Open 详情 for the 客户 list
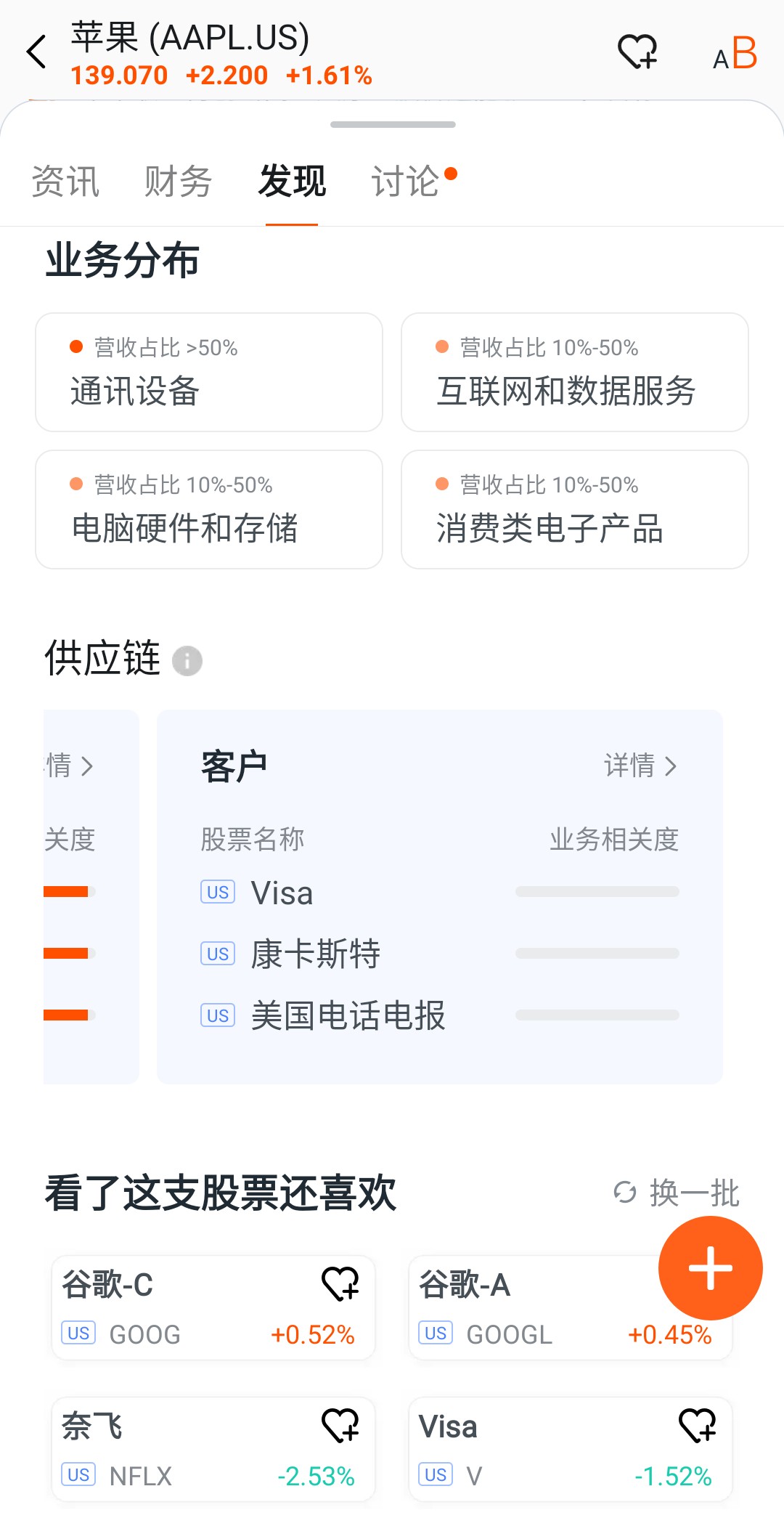784x1518 pixels. click(640, 766)
